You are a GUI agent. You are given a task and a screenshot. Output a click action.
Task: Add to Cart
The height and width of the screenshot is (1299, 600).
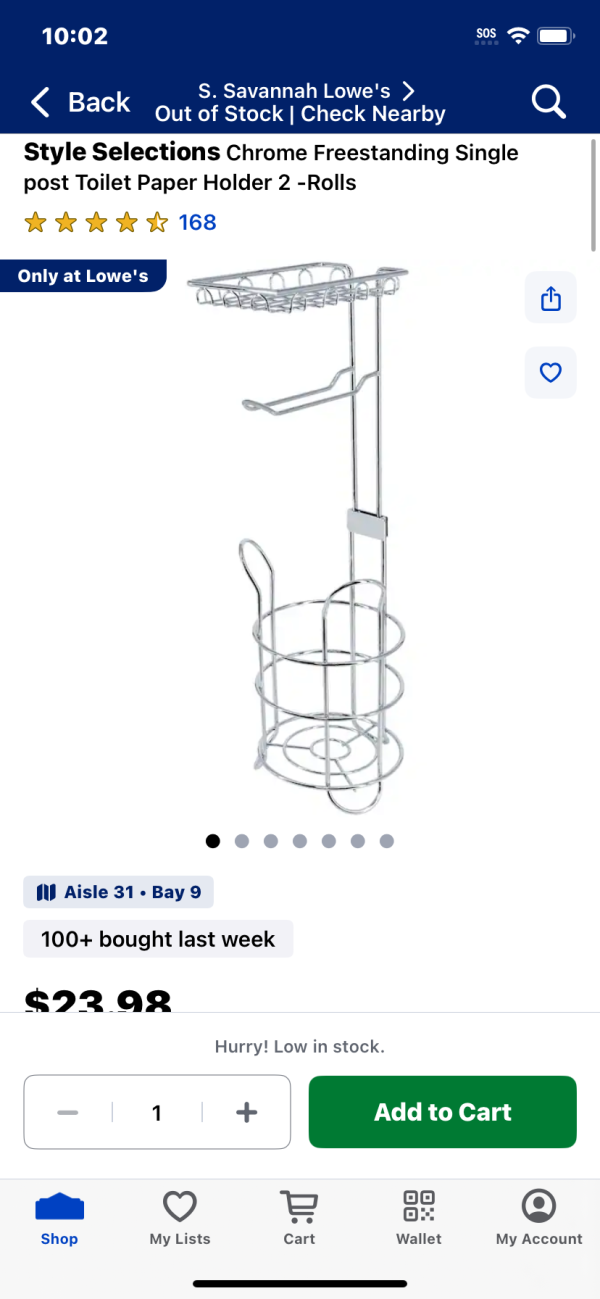[x=442, y=1112]
